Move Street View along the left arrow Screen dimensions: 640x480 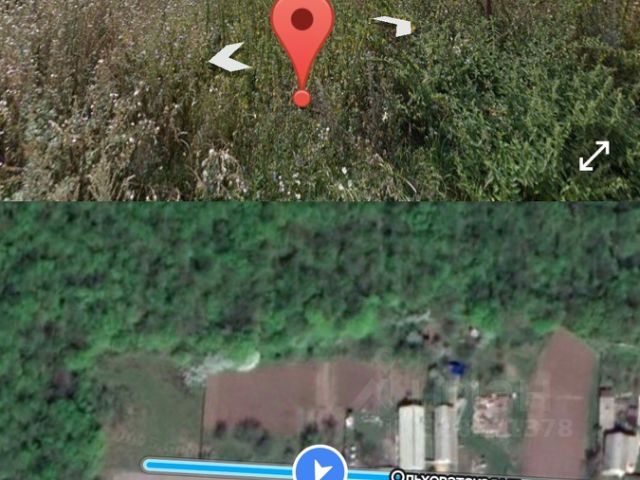pyautogui.click(x=229, y=59)
